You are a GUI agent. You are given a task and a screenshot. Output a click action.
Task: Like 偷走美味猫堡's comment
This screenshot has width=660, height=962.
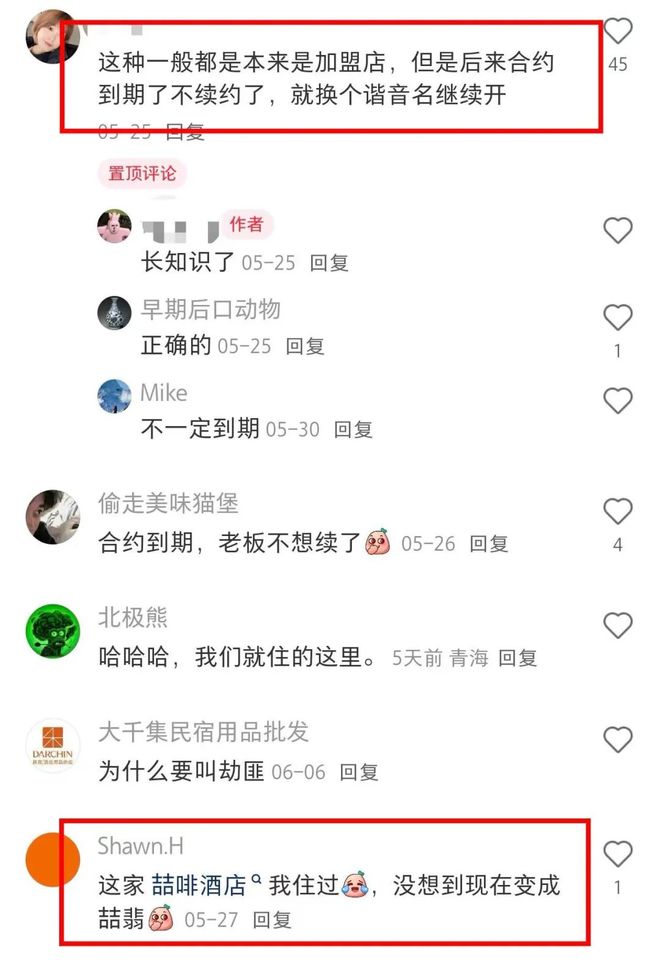pos(618,512)
